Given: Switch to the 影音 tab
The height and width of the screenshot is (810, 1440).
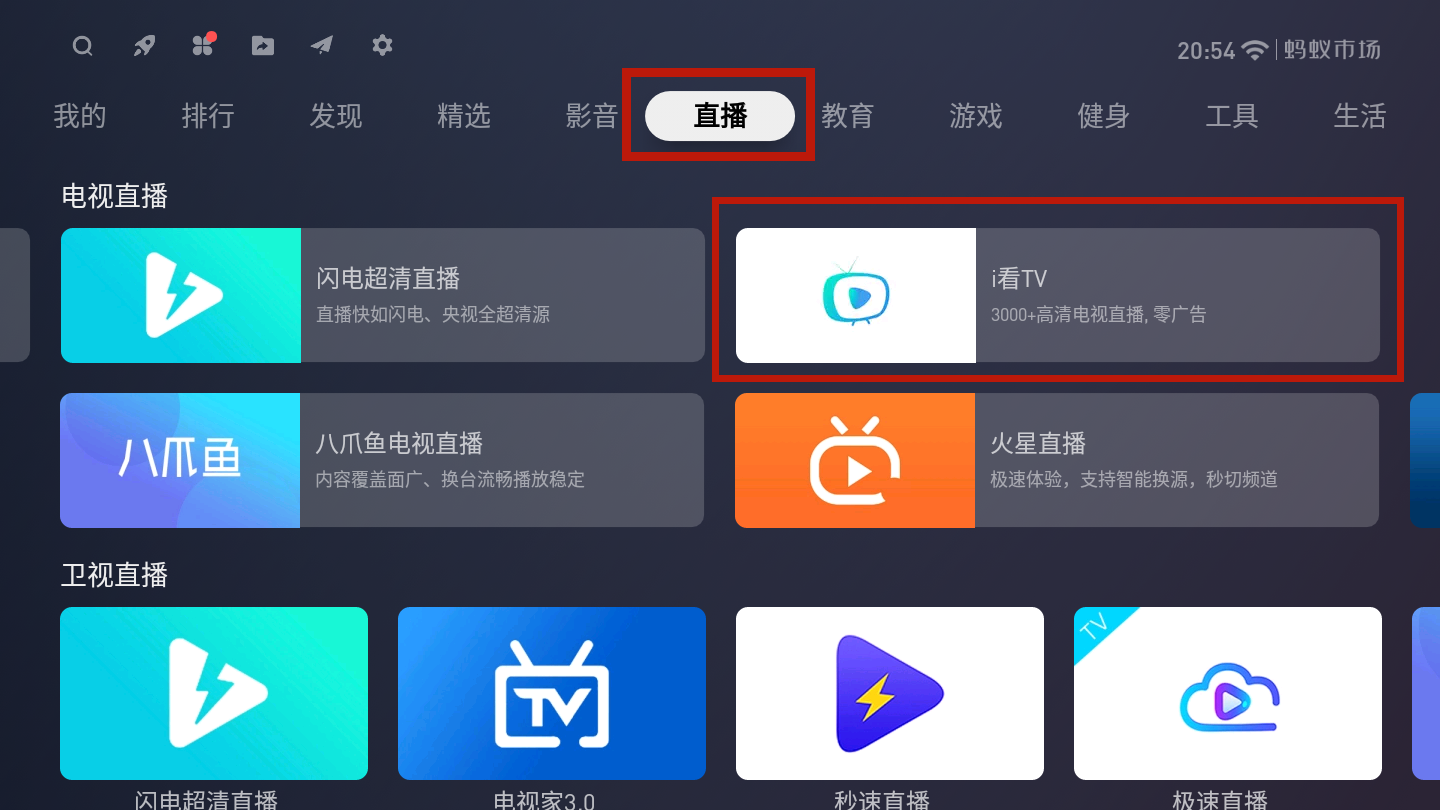Looking at the screenshot, I should pos(592,116).
